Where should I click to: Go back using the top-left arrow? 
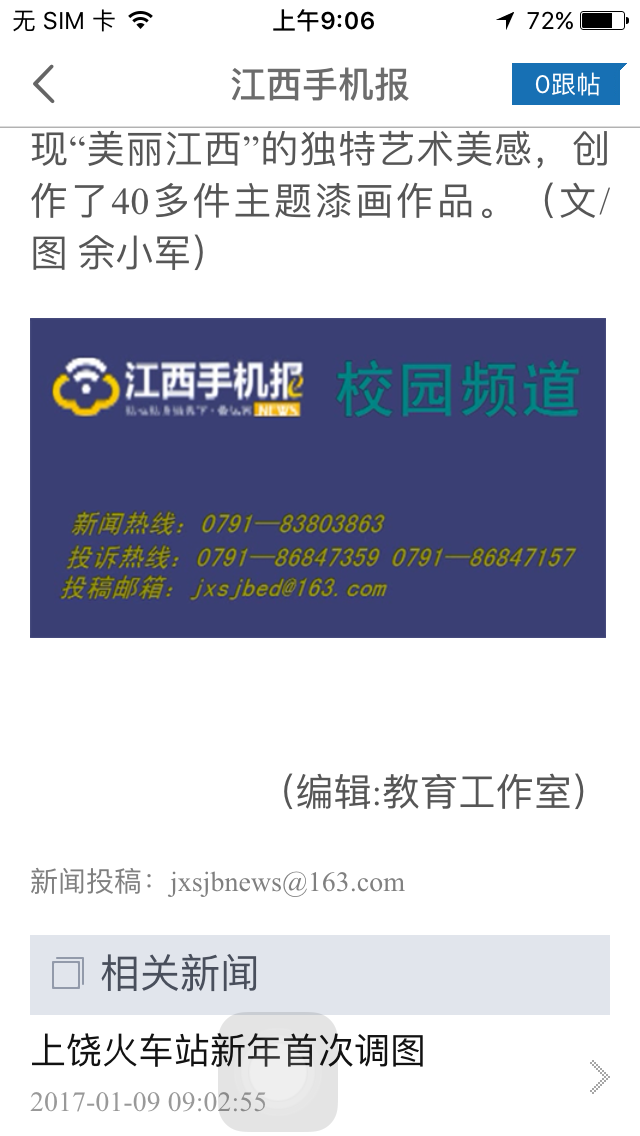point(44,84)
